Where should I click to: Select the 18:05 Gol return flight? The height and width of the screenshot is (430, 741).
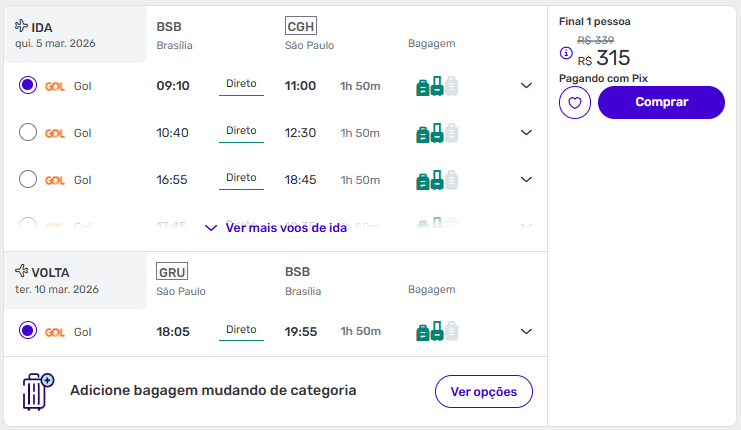click(28, 331)
